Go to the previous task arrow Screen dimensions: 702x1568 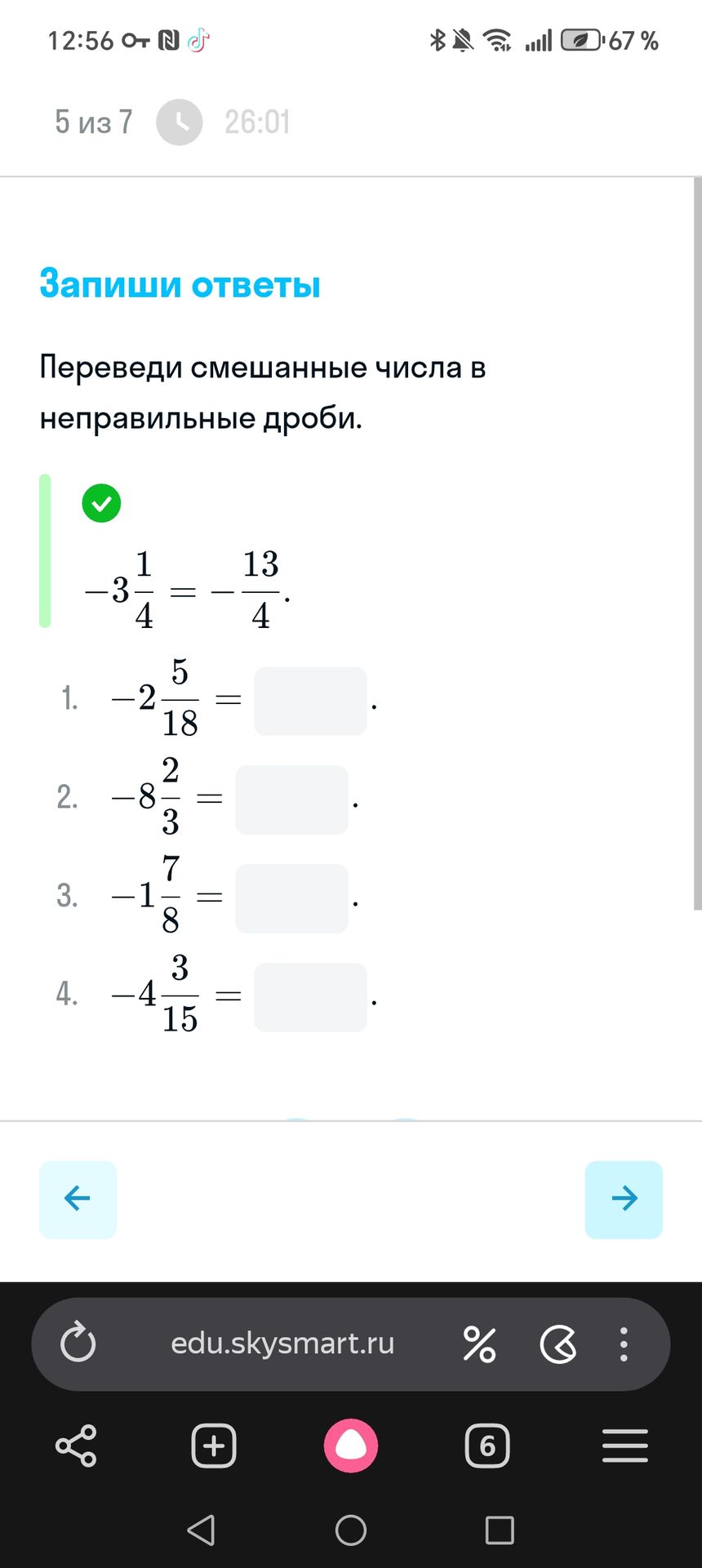78,1199
